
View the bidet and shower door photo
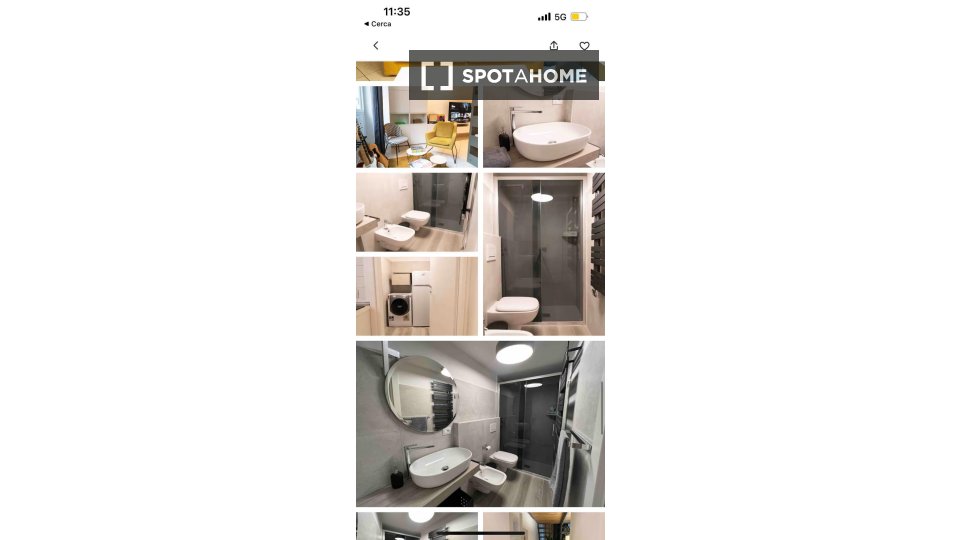coord(416,211)
